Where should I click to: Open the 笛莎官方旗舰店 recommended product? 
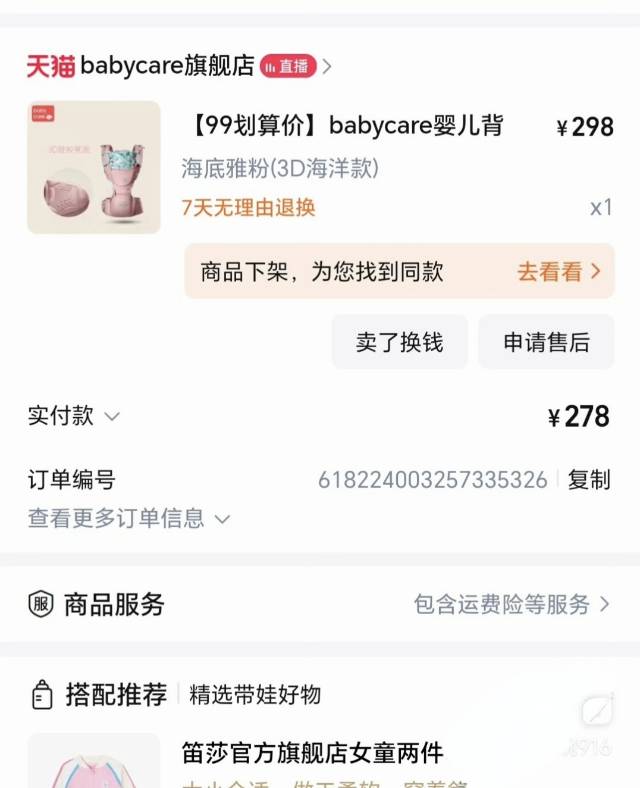[x=311, y=753]
